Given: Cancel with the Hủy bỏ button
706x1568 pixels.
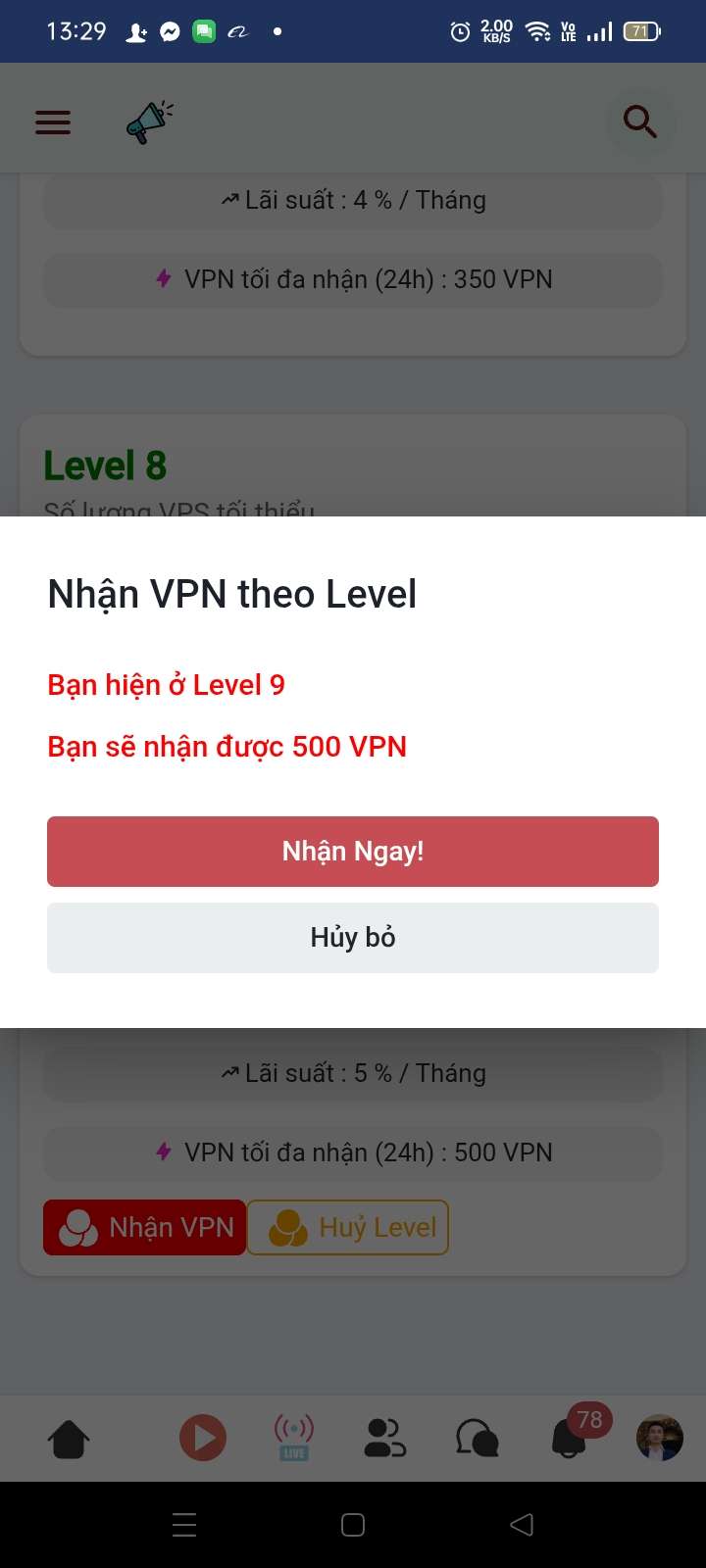Looking at the screenshot, I should point(353,937).
